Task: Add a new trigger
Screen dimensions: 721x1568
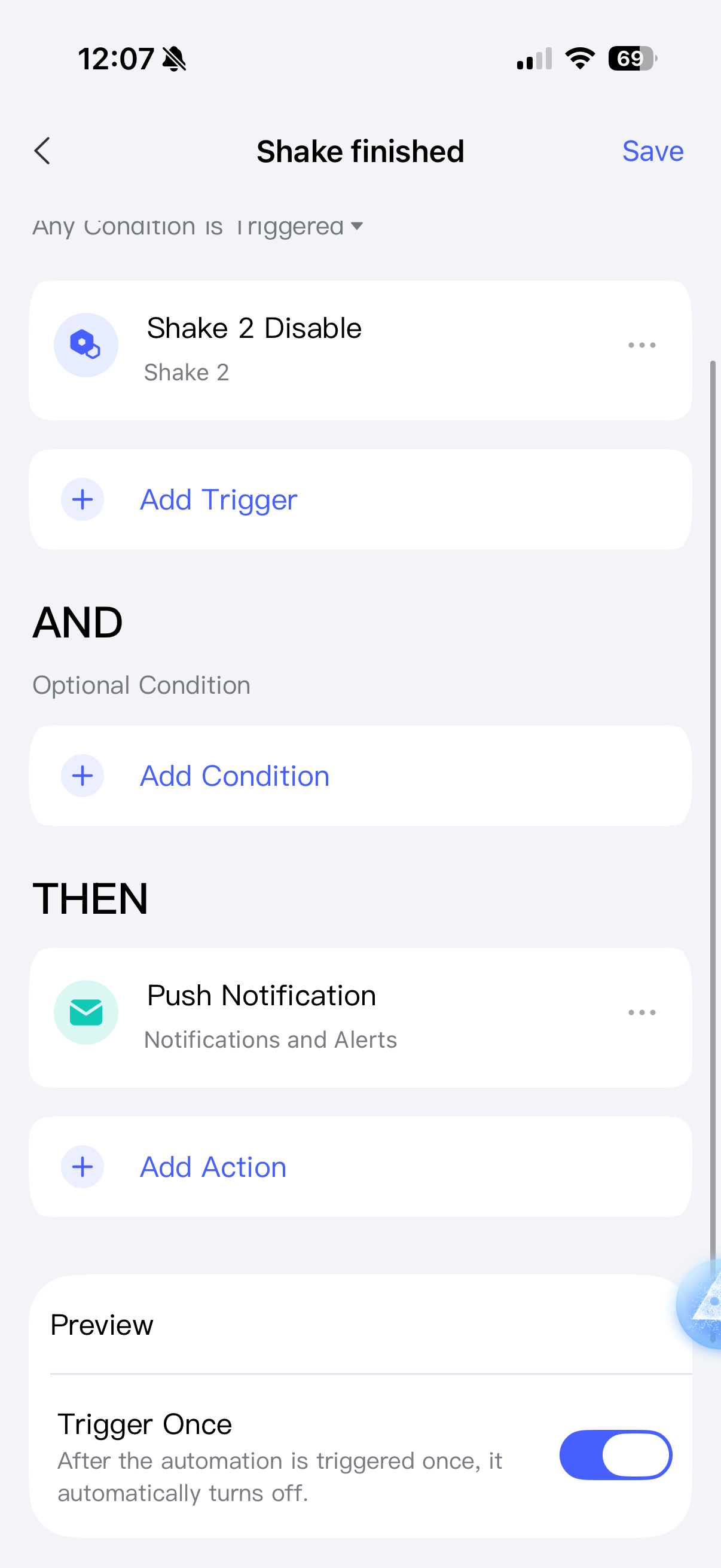Action: point(218,500)
